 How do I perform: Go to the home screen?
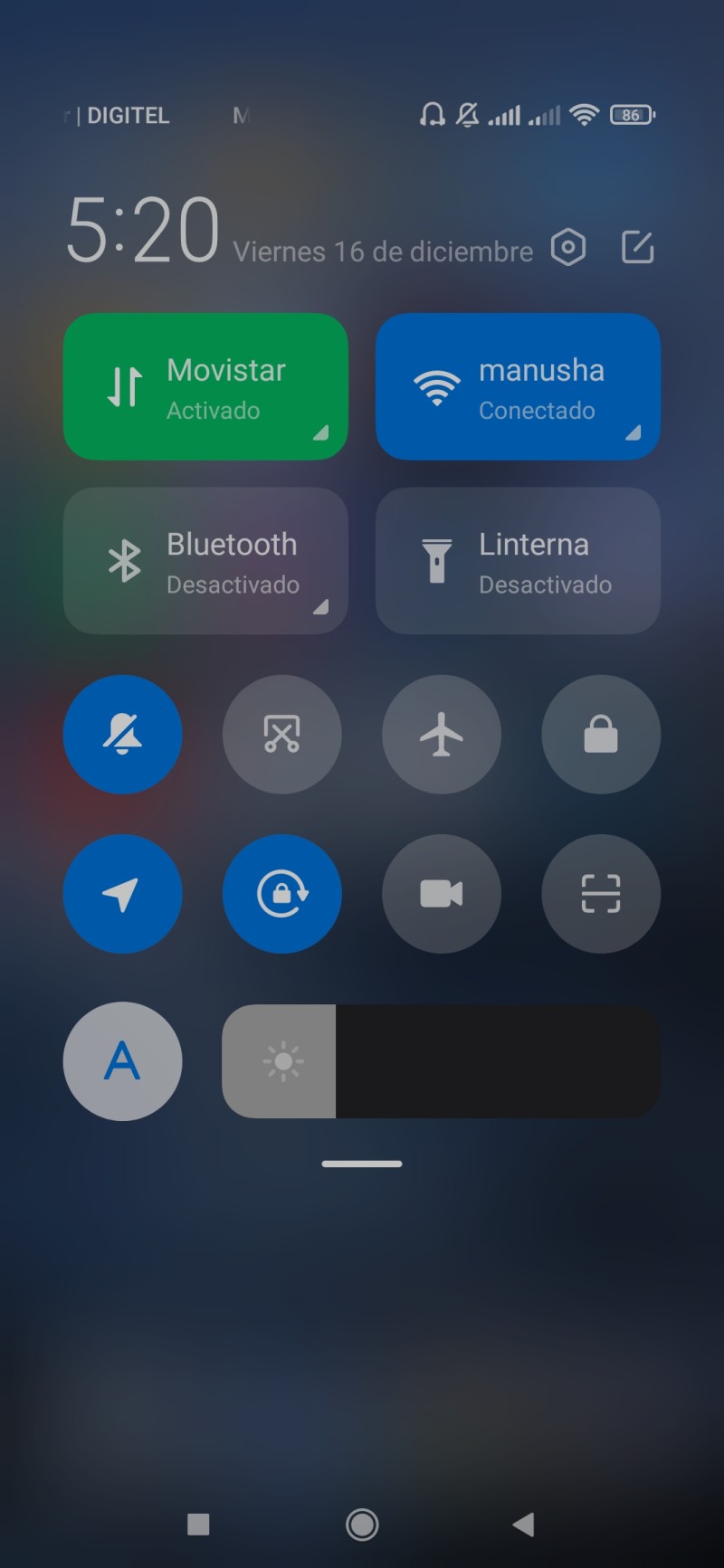[362, 1525]
